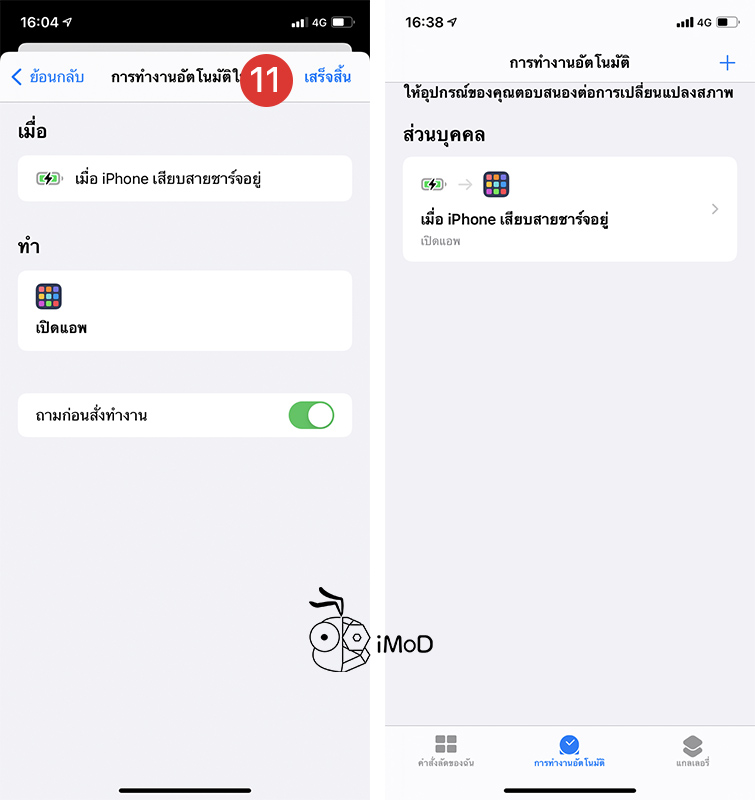Open the trigger row under the เมื่อ heading
The height and width of the screenshot is (800, 755).
(x=185, y=179)
